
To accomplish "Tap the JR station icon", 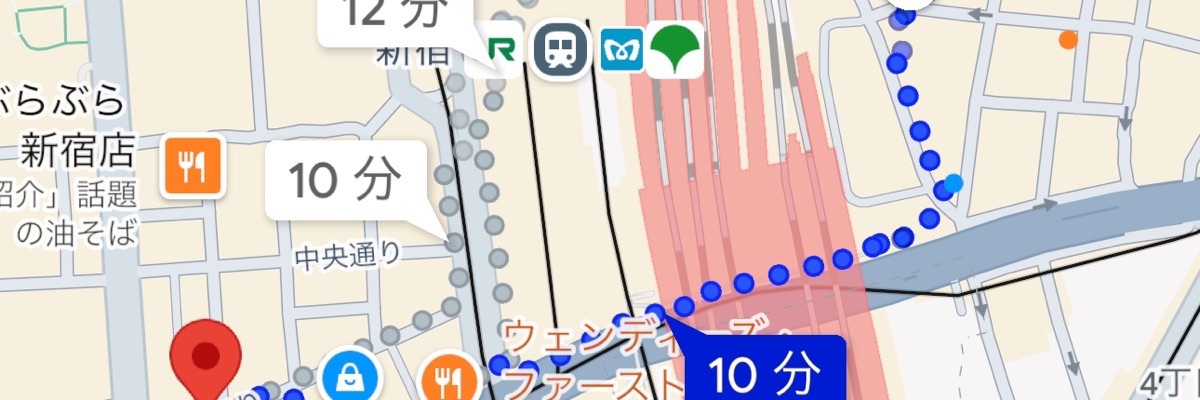I will (501, 50).
